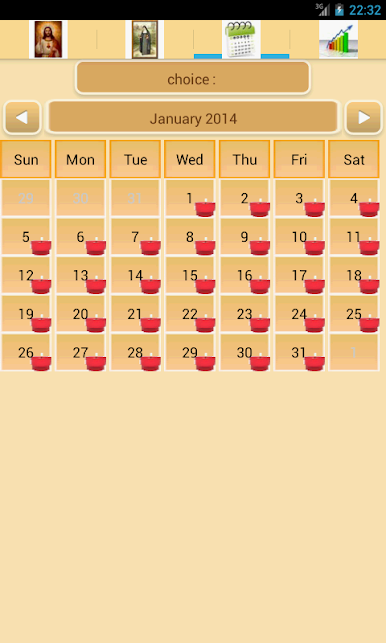Select the calendar tab
Viewport: 386px width, 643px height.
[x=241, y=39]
